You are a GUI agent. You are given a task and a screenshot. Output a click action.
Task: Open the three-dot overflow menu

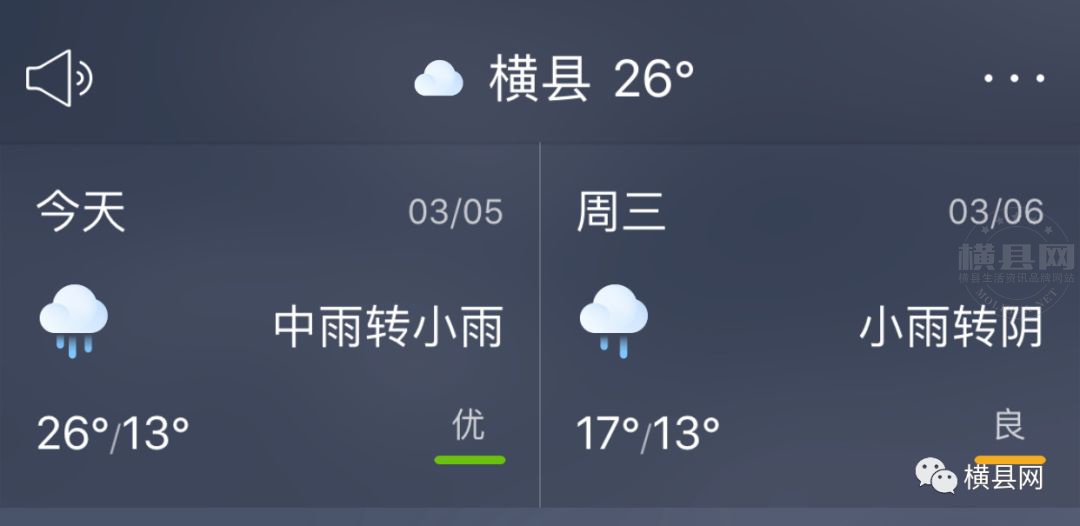coord(1014,78)
